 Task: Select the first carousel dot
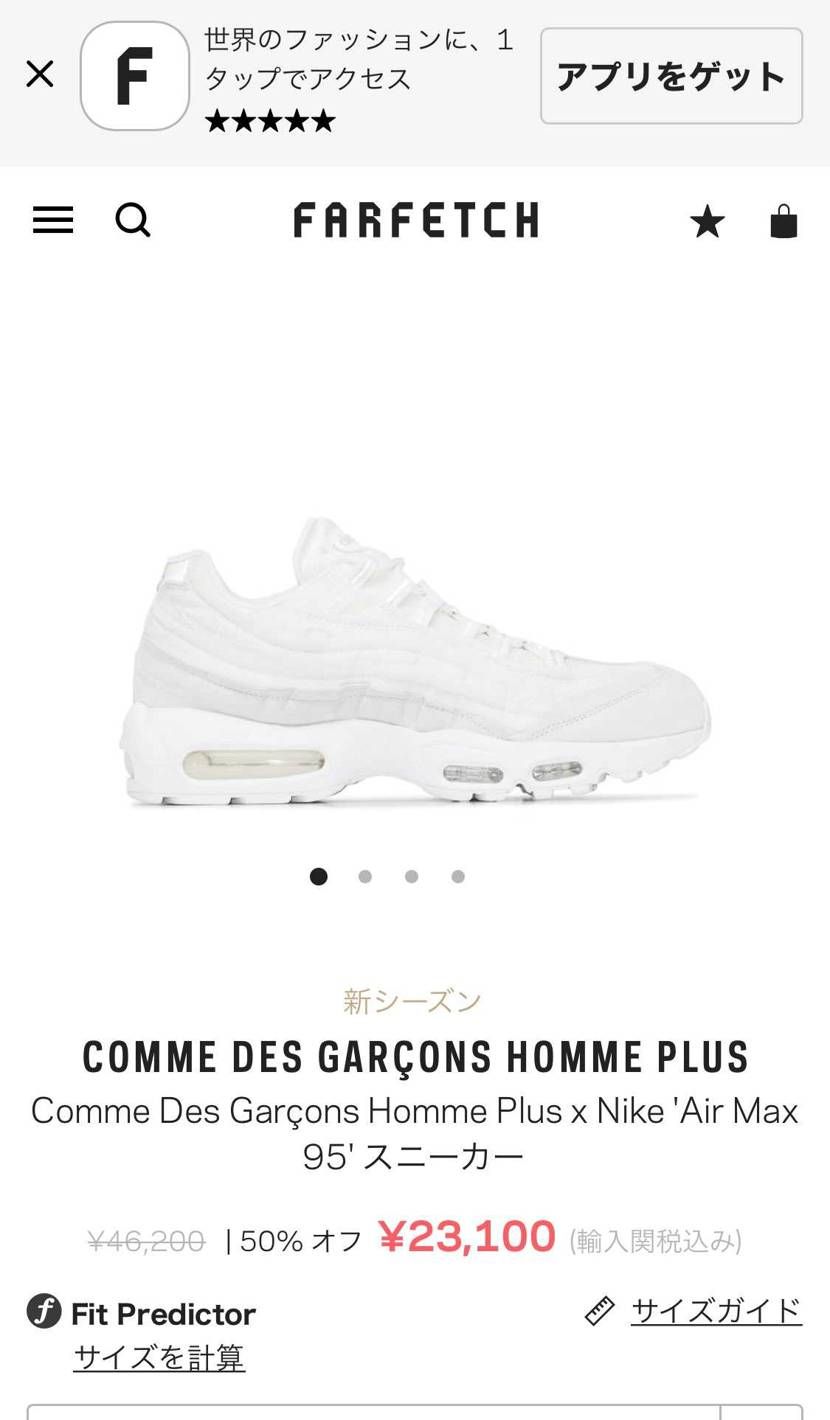click(x=318, y=876)
